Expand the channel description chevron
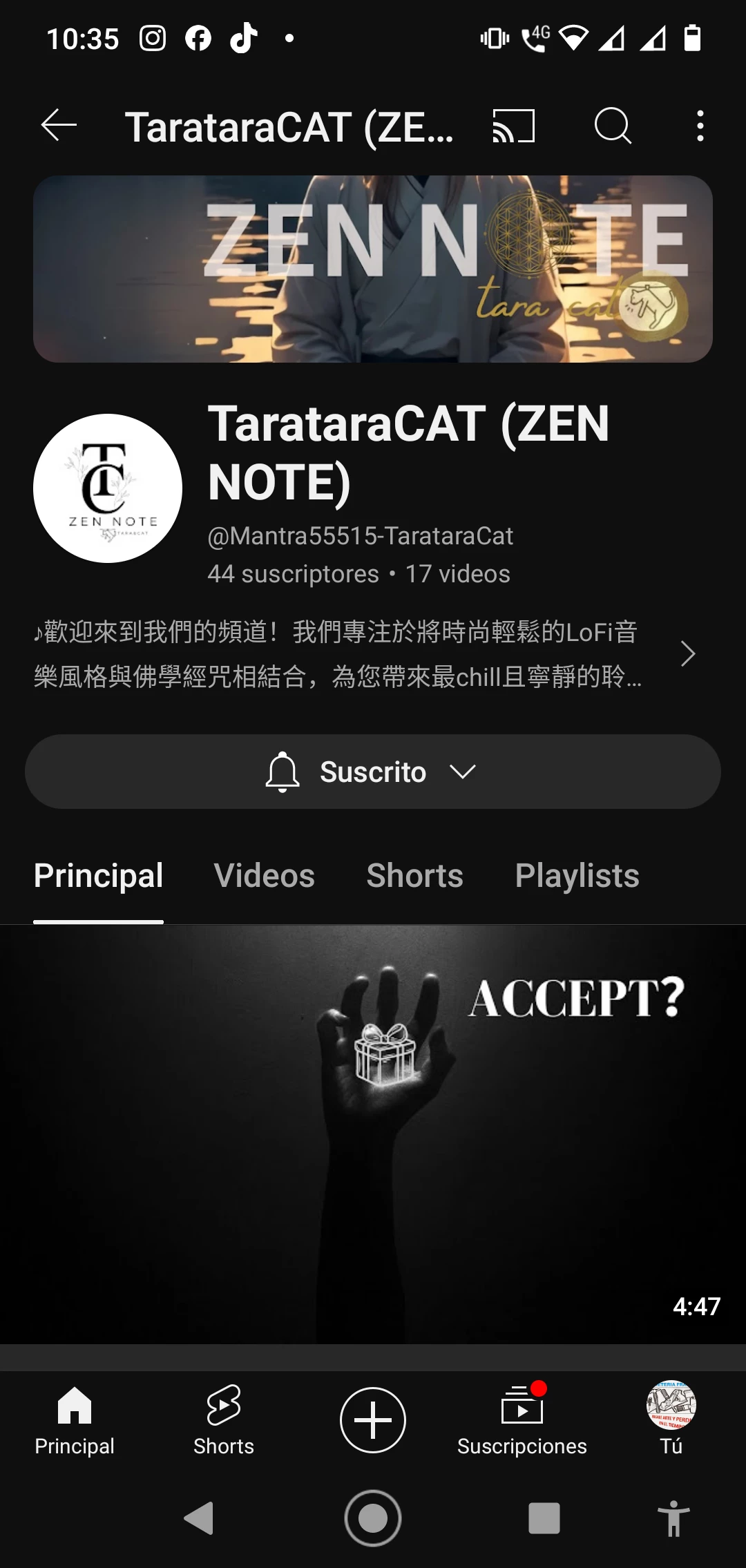746x1568 pixels. point(687,653)
